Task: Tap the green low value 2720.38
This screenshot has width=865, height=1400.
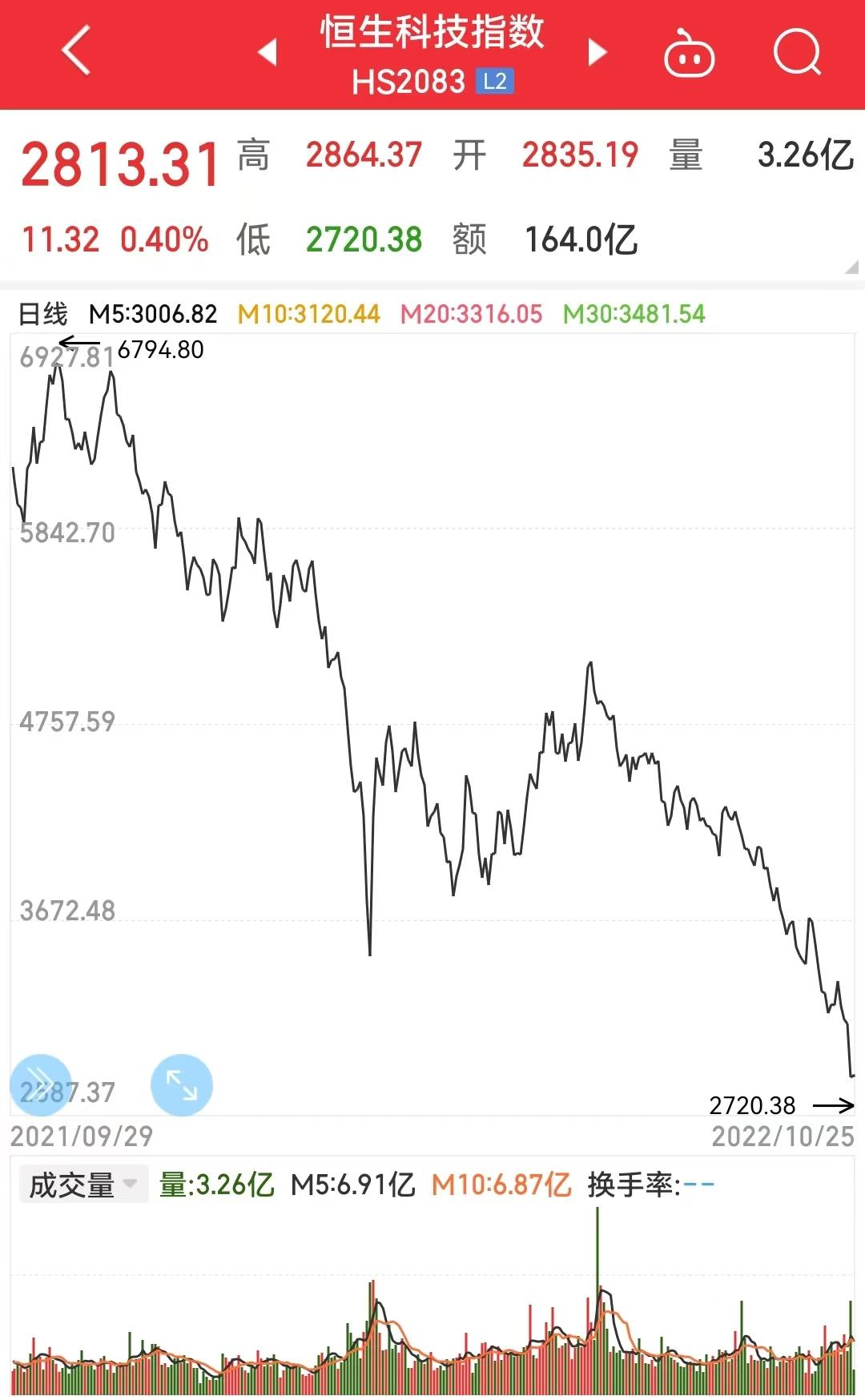Action: click(x=364, y=240)
